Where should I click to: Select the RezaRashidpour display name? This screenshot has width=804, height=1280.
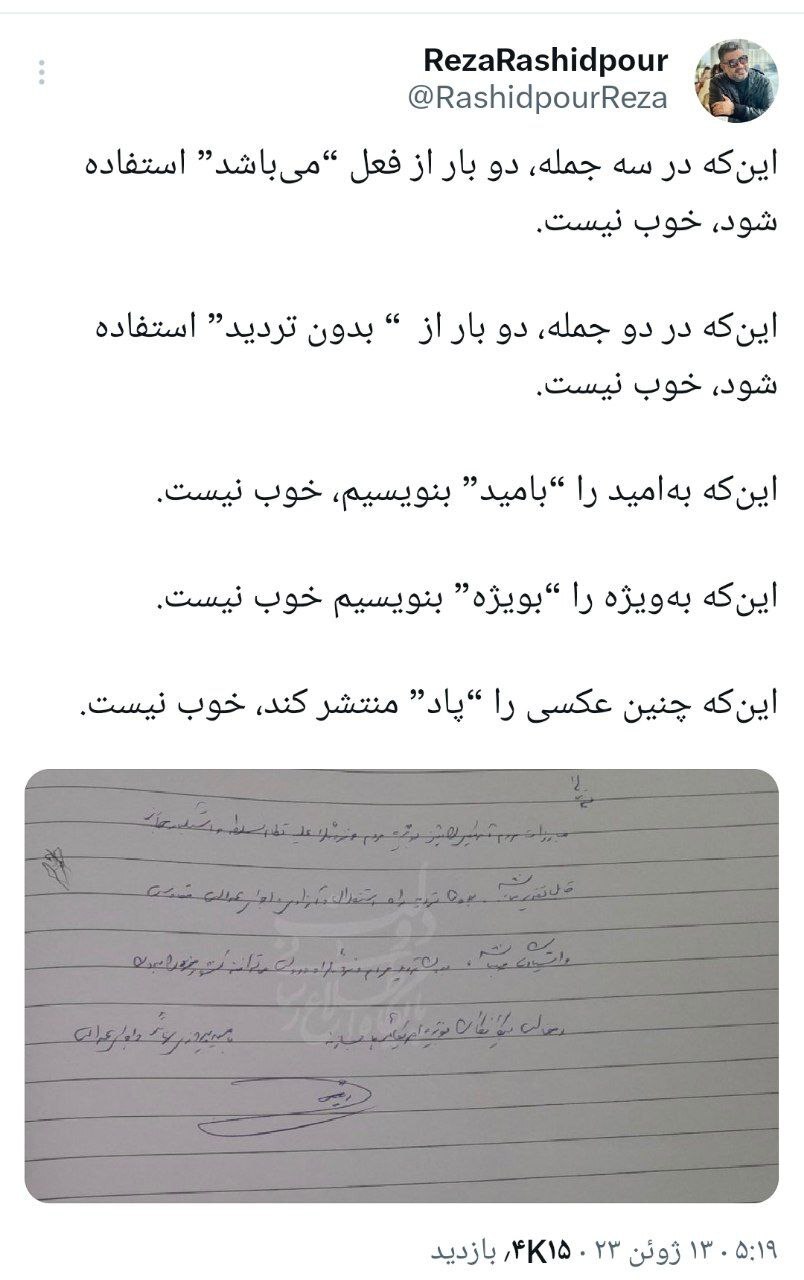543,60
